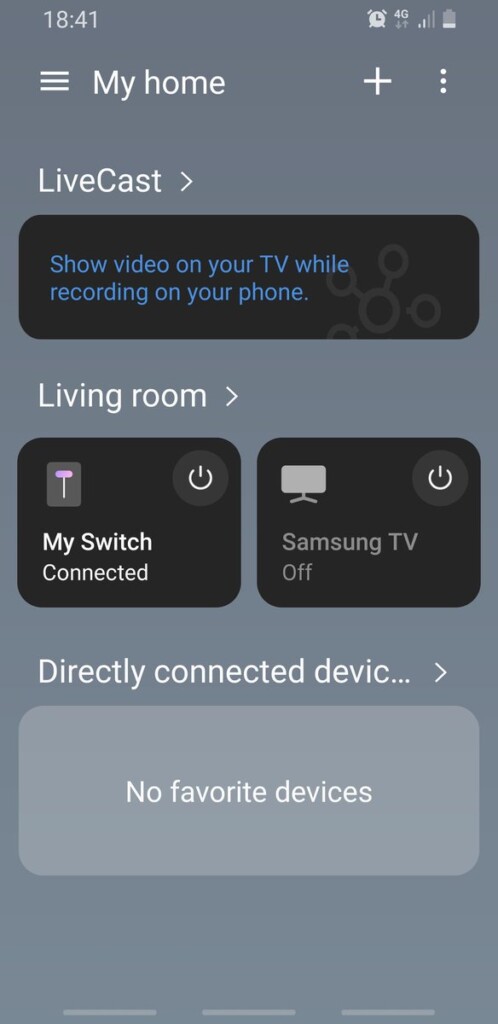498x1024 pixels.
Task: Add a new device with plus icon
Action: pyautogui.click(x=377, y=82)
